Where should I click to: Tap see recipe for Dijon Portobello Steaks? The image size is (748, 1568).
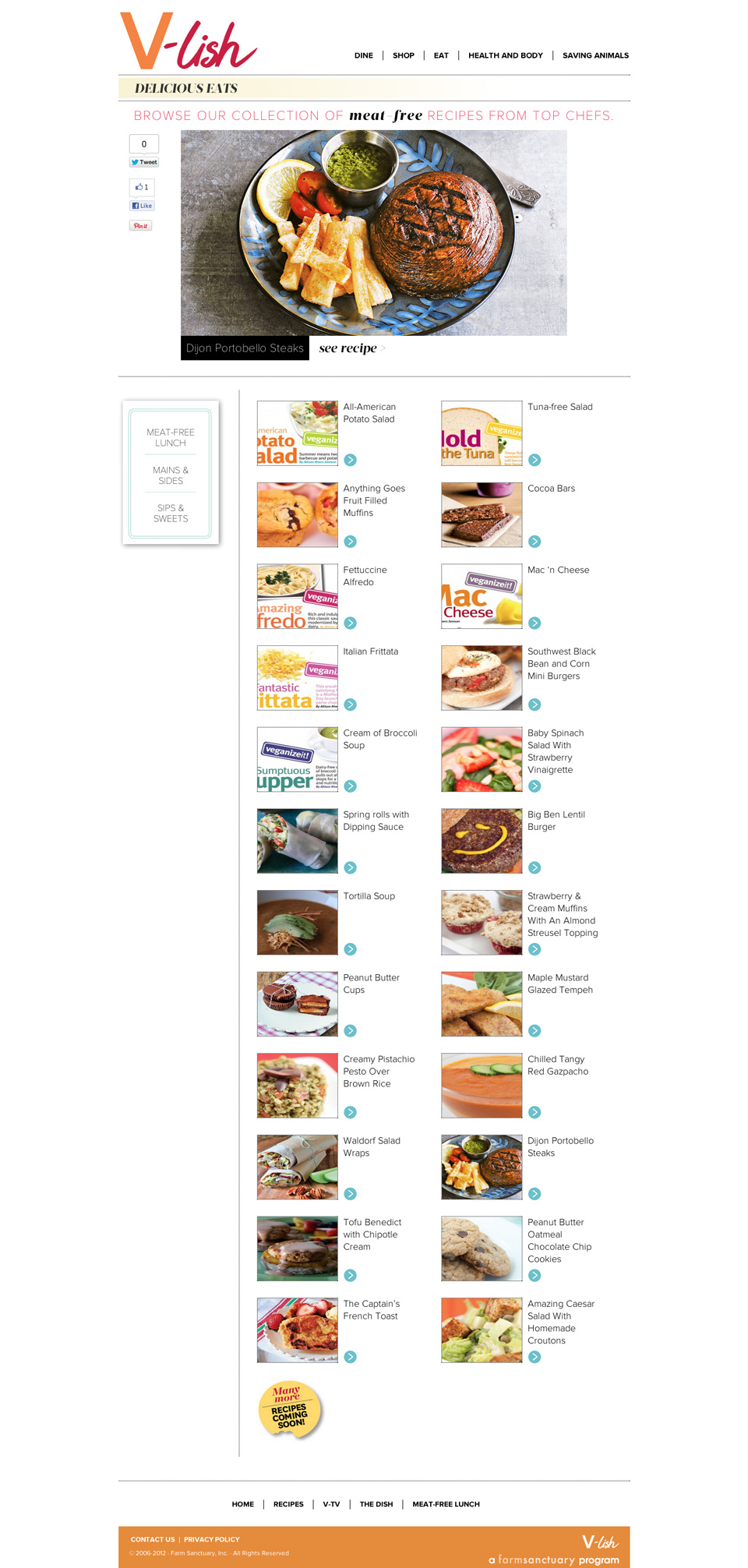pos(348,348)
